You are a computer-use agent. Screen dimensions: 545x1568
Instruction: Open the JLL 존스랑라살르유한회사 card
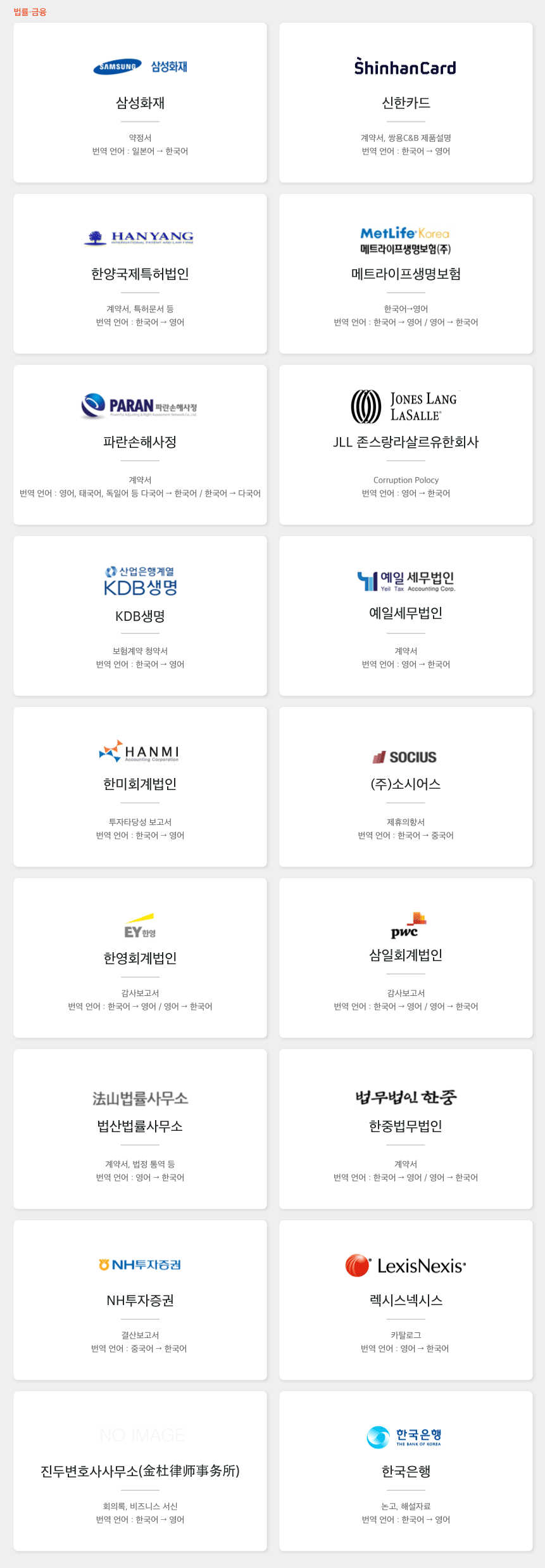pyautogui.click(x=406, y=442)
